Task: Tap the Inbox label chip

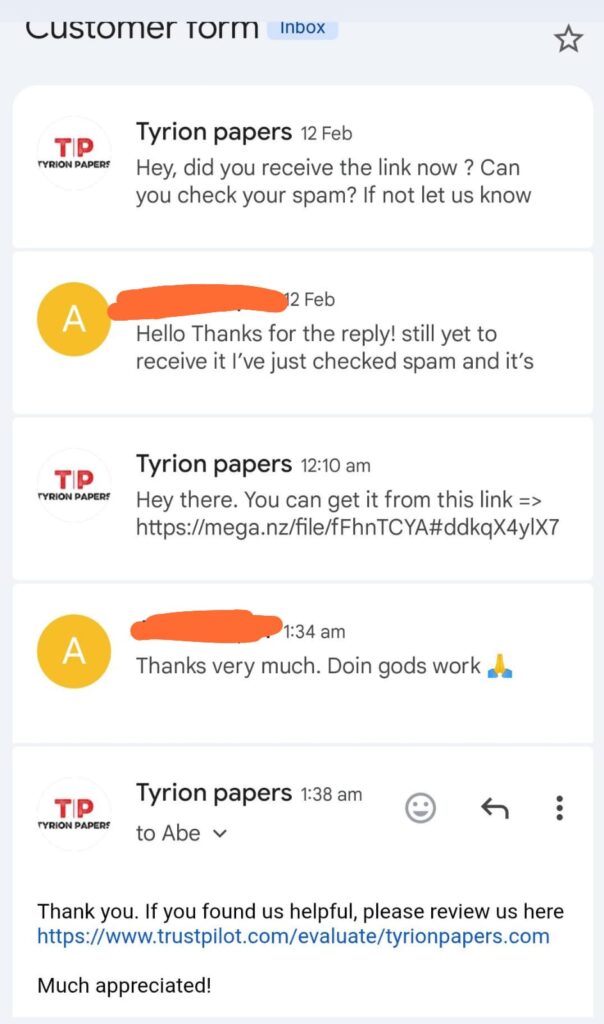Action: [302, 28]
